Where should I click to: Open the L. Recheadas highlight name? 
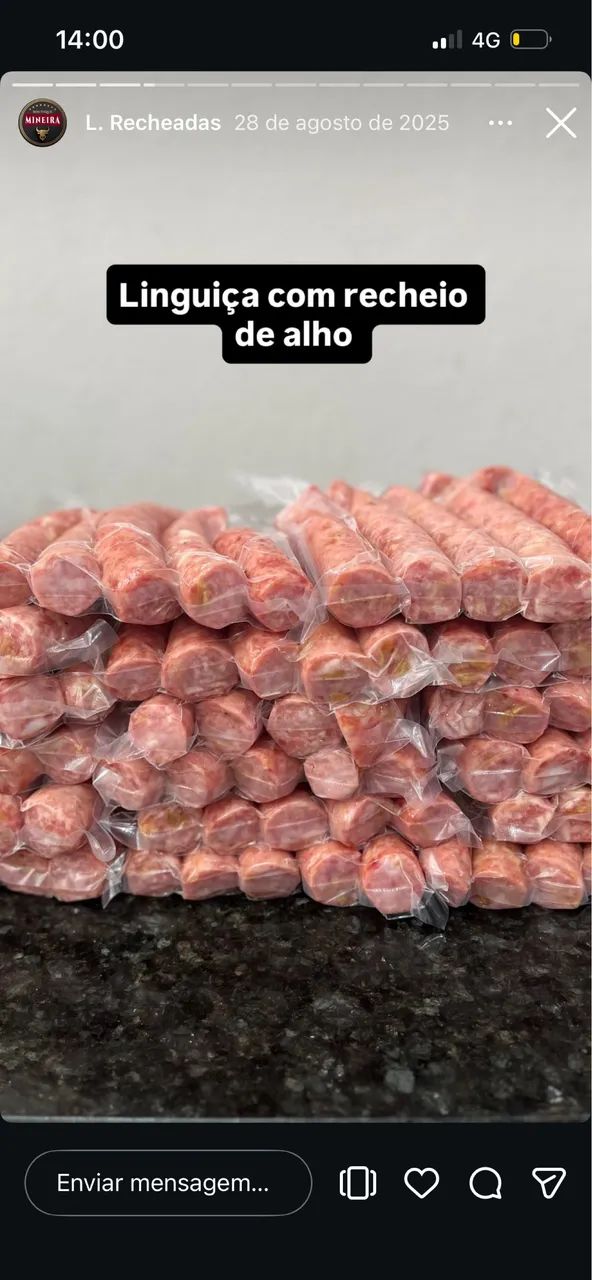(x=153, y=123)
